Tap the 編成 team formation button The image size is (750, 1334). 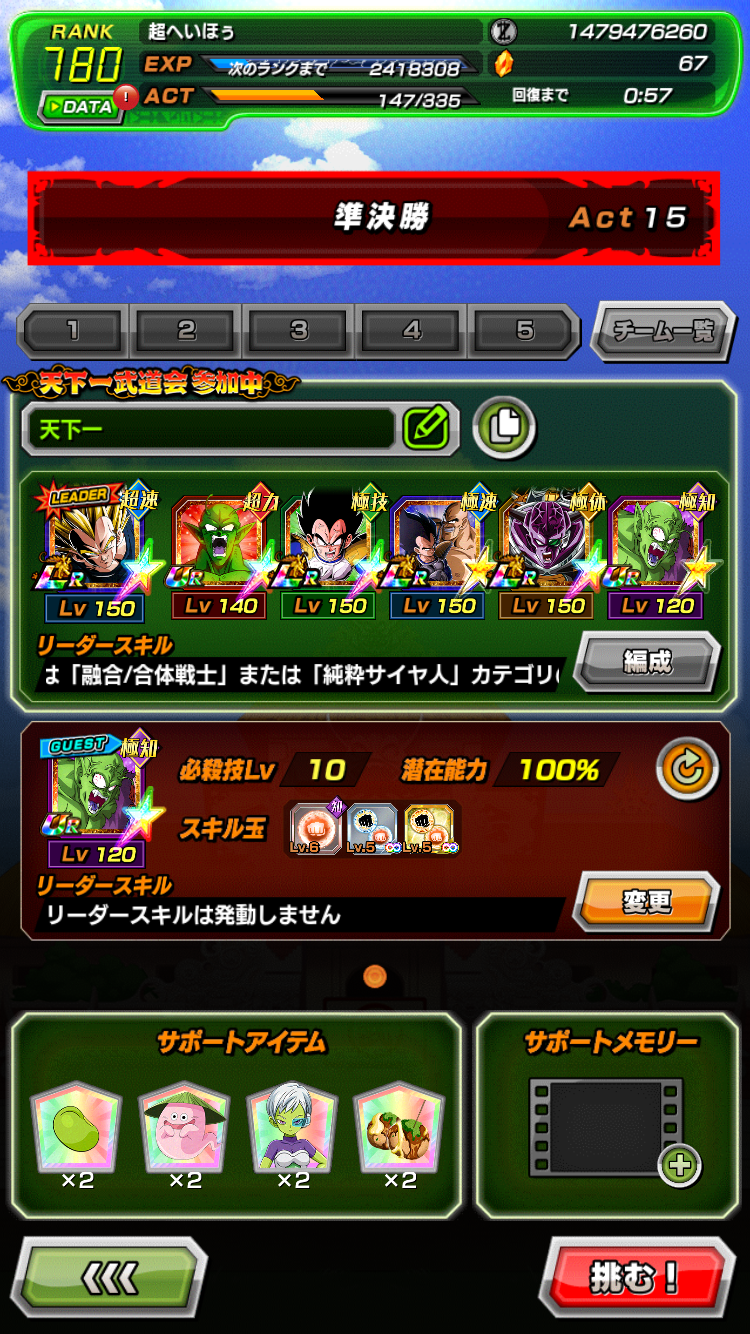pyautogui.click(x=647, y=662)
